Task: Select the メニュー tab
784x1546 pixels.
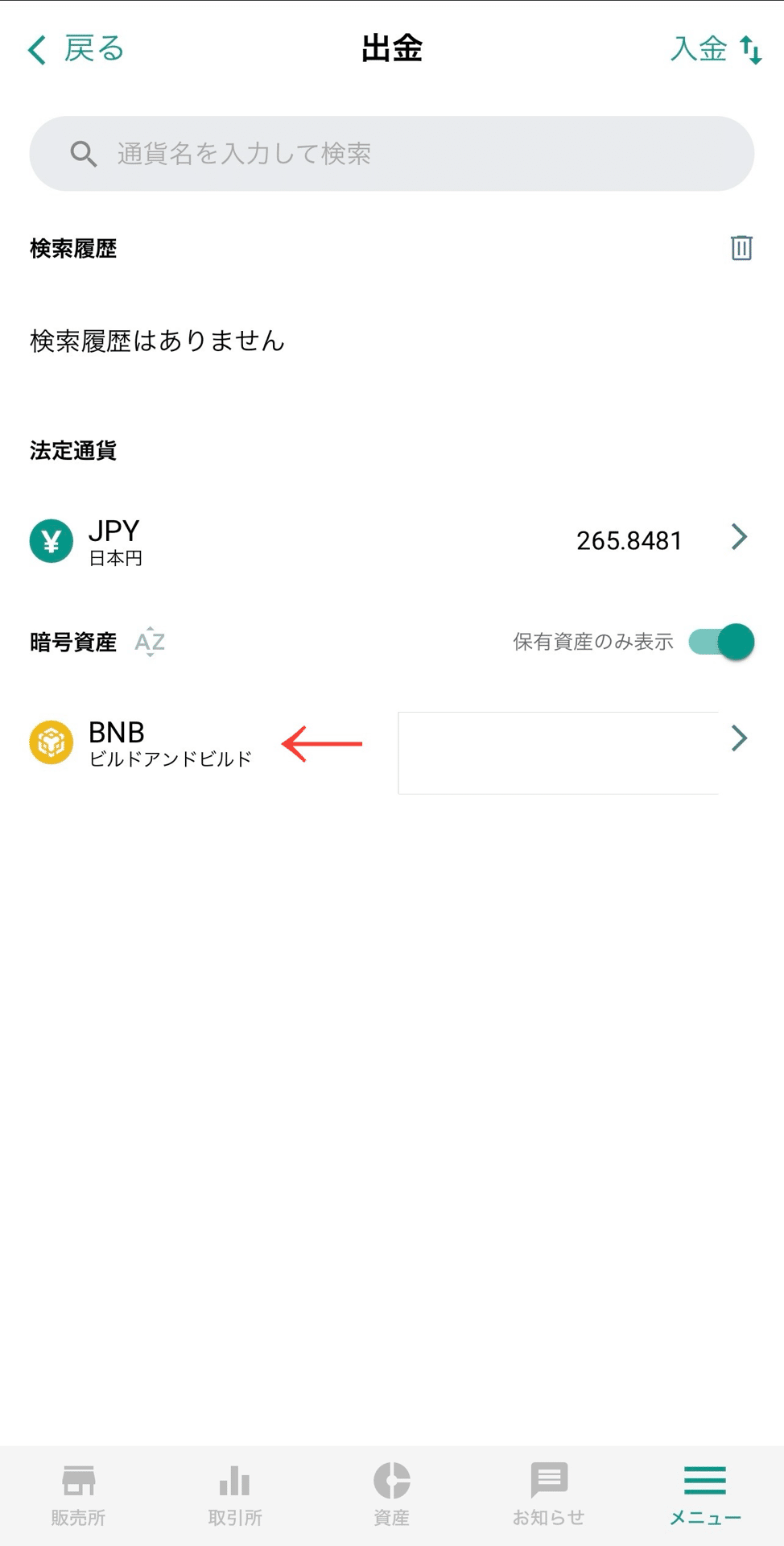Action: 705,1495
